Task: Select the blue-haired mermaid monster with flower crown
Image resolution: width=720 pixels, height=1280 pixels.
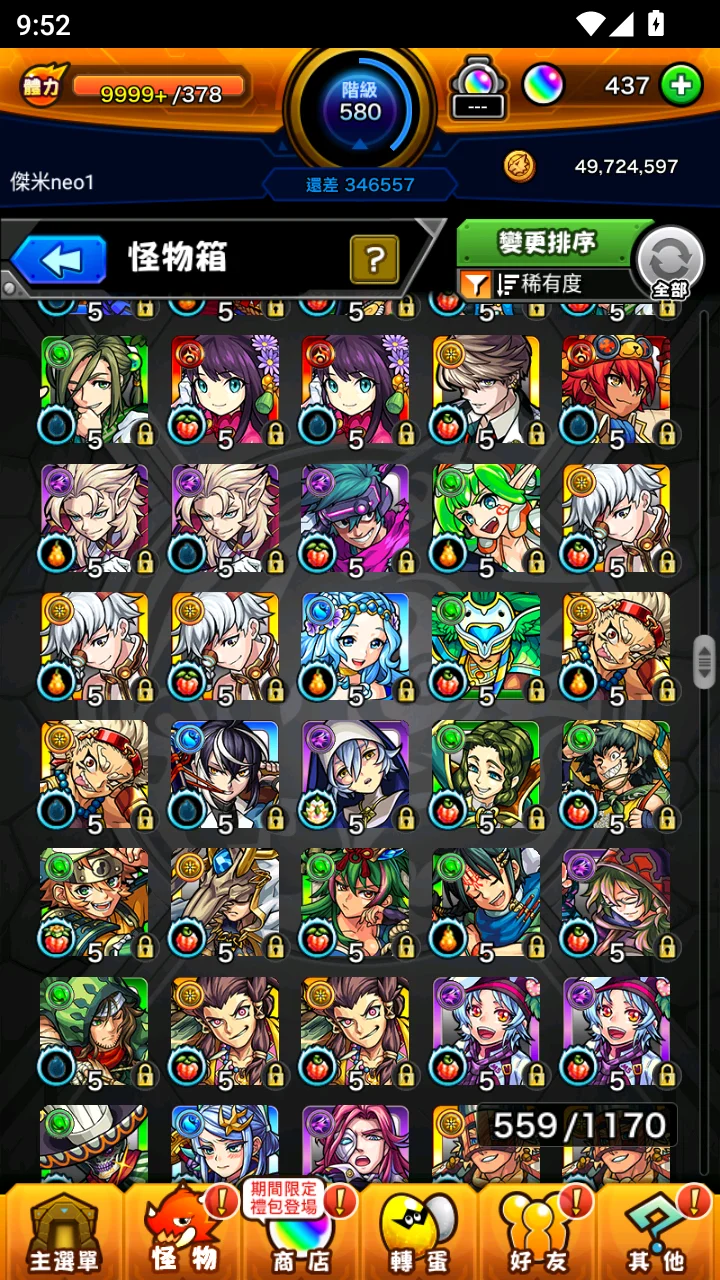Action: 355,647
